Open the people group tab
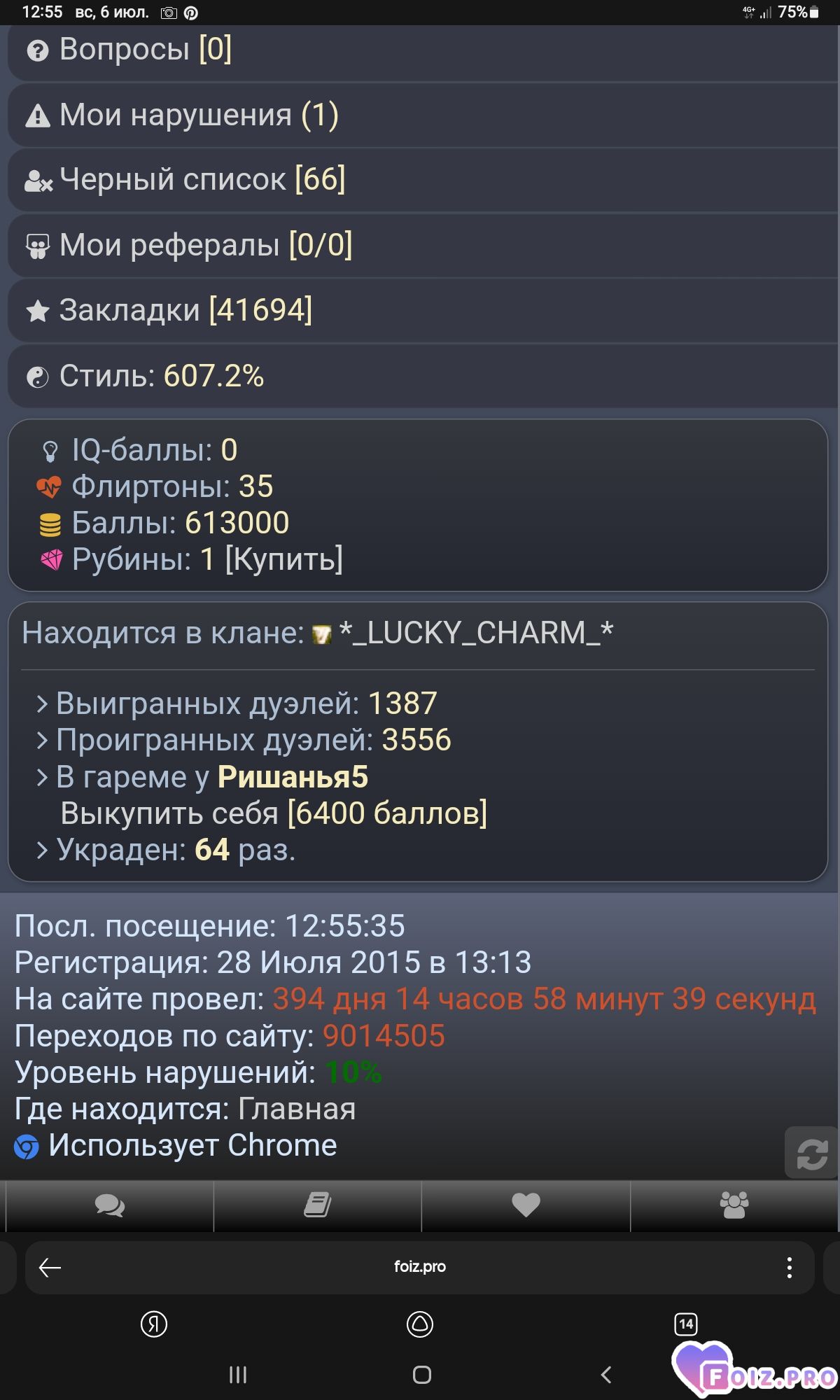The image size is (840, 1400). (734, 1206)
